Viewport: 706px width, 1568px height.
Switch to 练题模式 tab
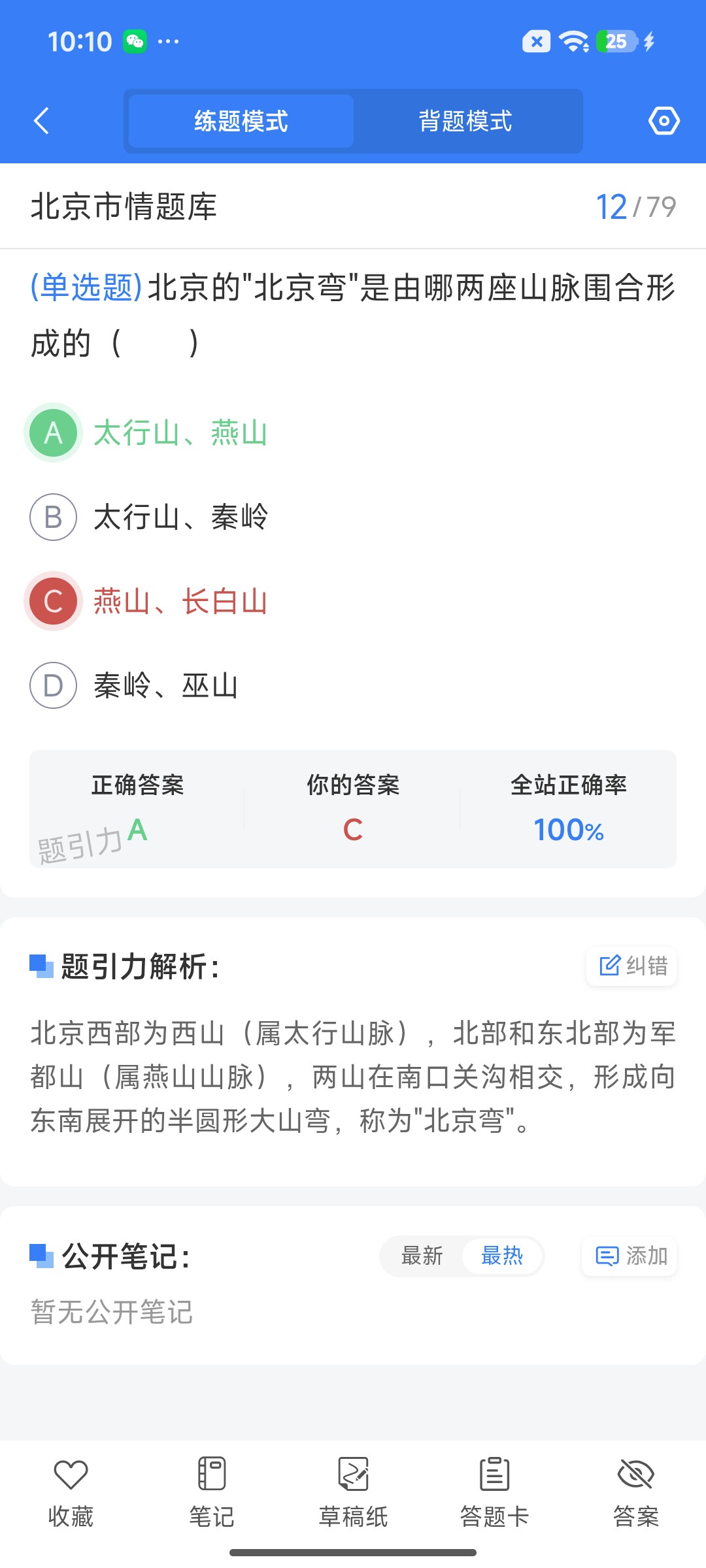tap(241, 121)
